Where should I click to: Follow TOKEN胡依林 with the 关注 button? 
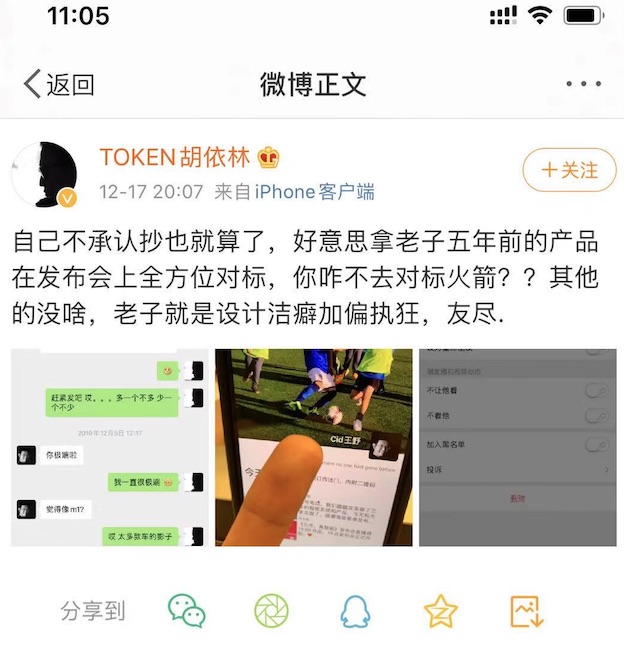[x=568, y=171]
